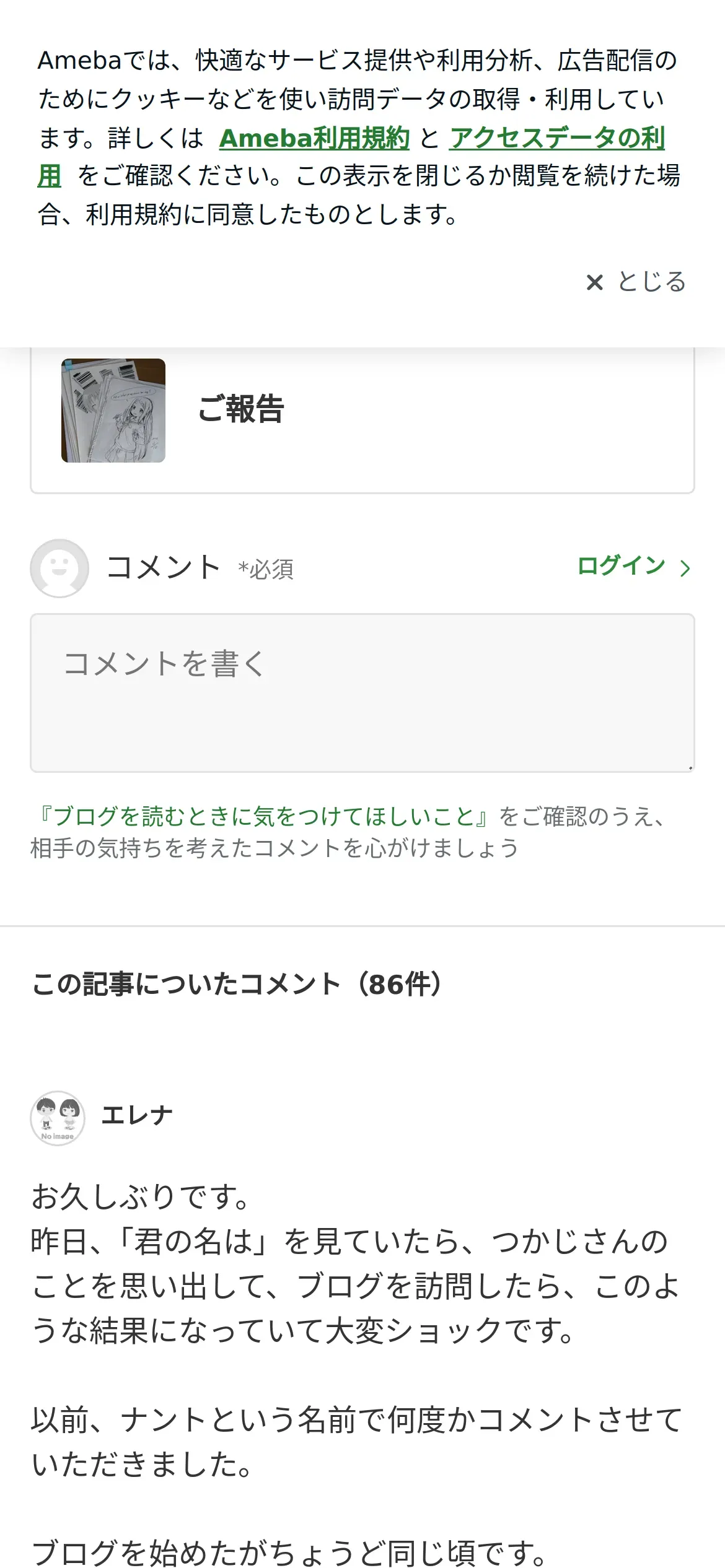The image size is (725, 1568).
Task: Open ブログを読むときに気をつけてほしいこと guidelines
Action: (264, 817)
